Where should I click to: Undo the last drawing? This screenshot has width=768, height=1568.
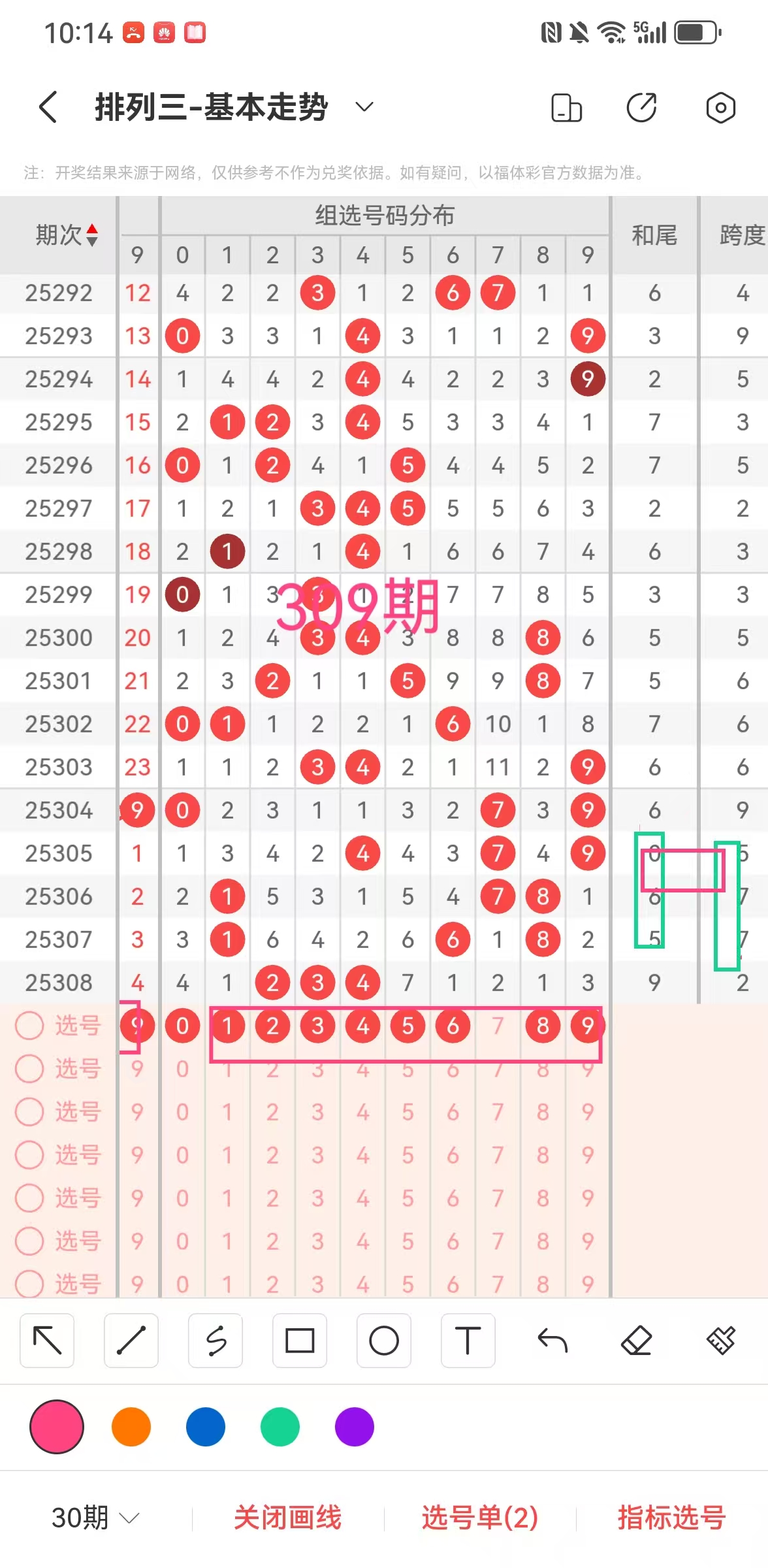coord(552,1341)
